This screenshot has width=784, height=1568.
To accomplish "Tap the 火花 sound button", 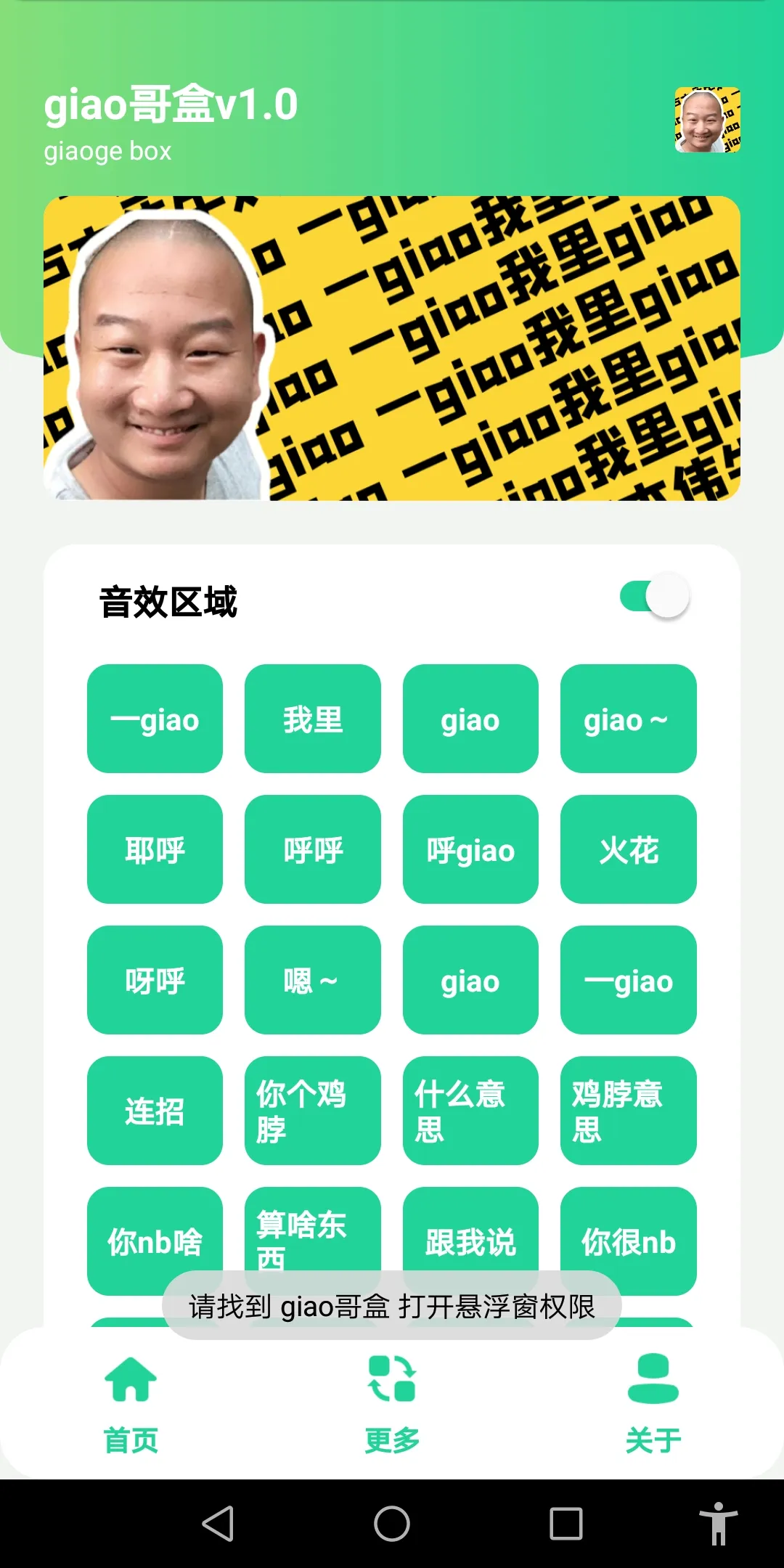I will (x=628, y=849).
